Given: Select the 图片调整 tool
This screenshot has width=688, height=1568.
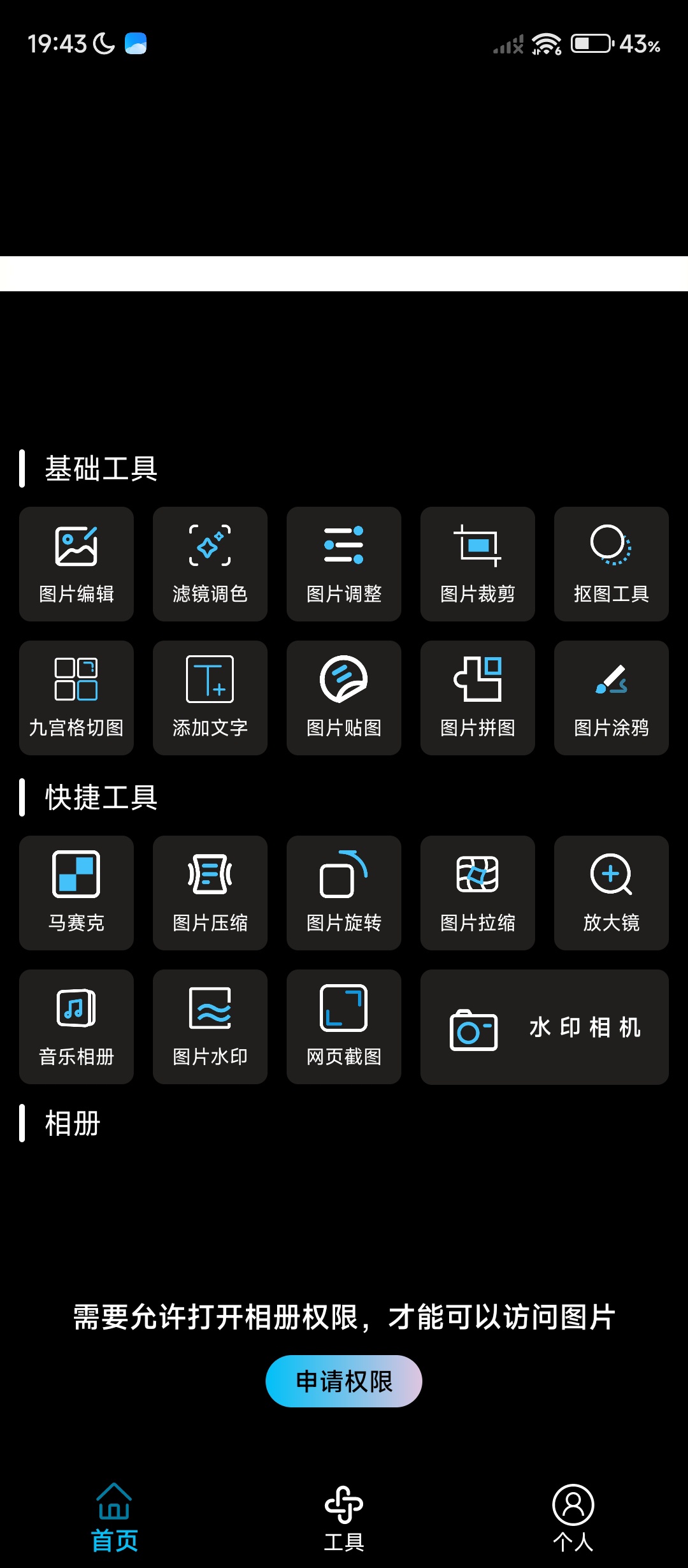Looking at the screenshot, I should [x=344, y=563].
